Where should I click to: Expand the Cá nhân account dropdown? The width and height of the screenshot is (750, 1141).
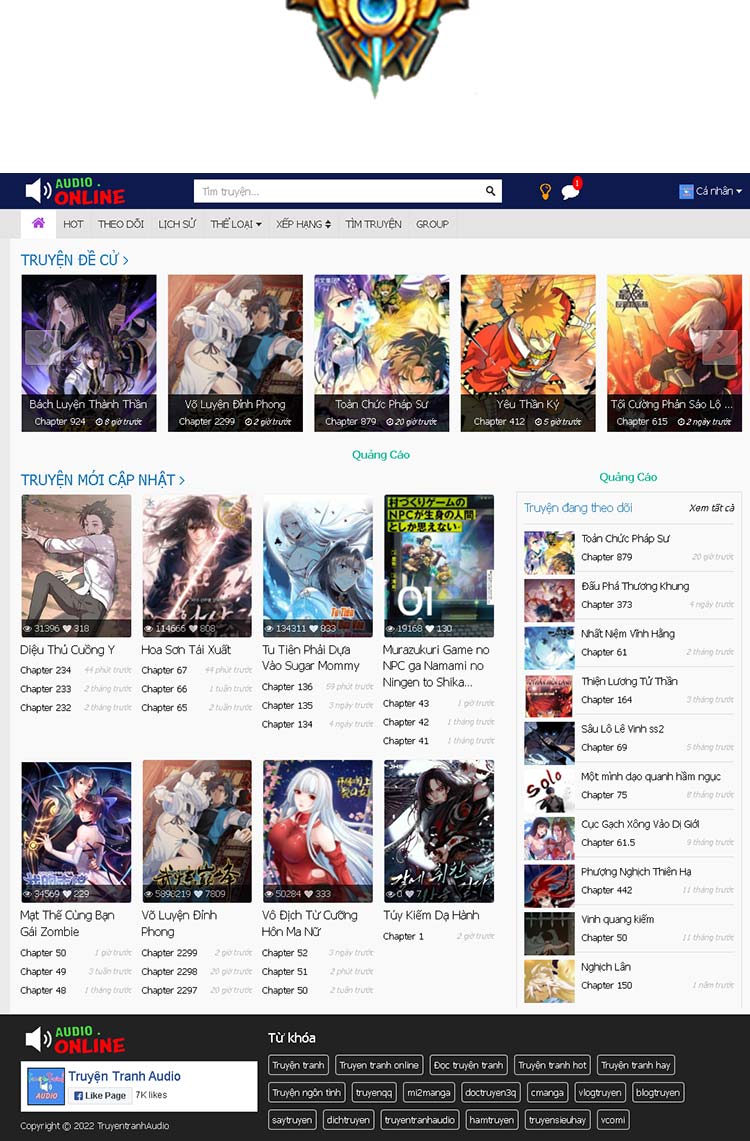[x=712, y=191]
